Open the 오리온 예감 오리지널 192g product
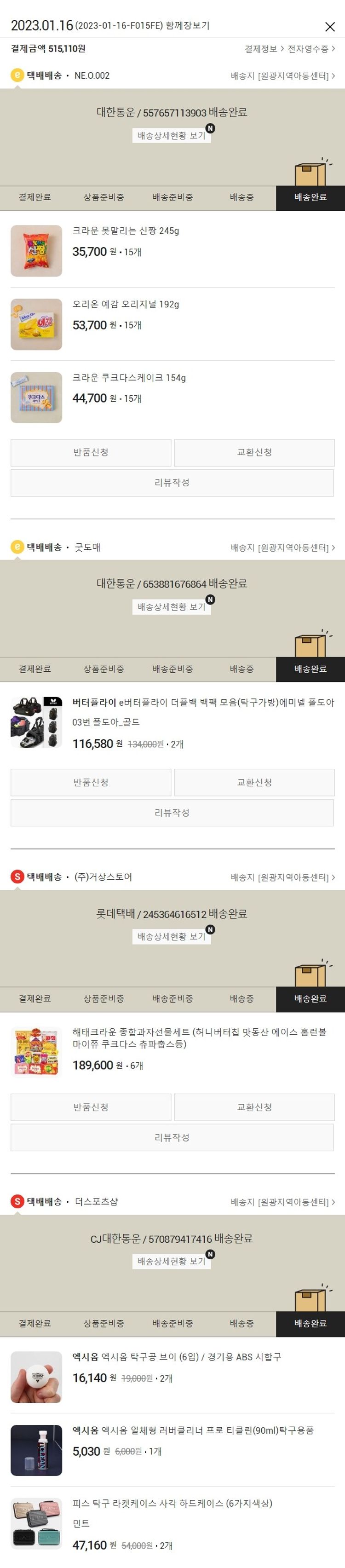This screenshot has width=345, height=1568. coord(125,304)
